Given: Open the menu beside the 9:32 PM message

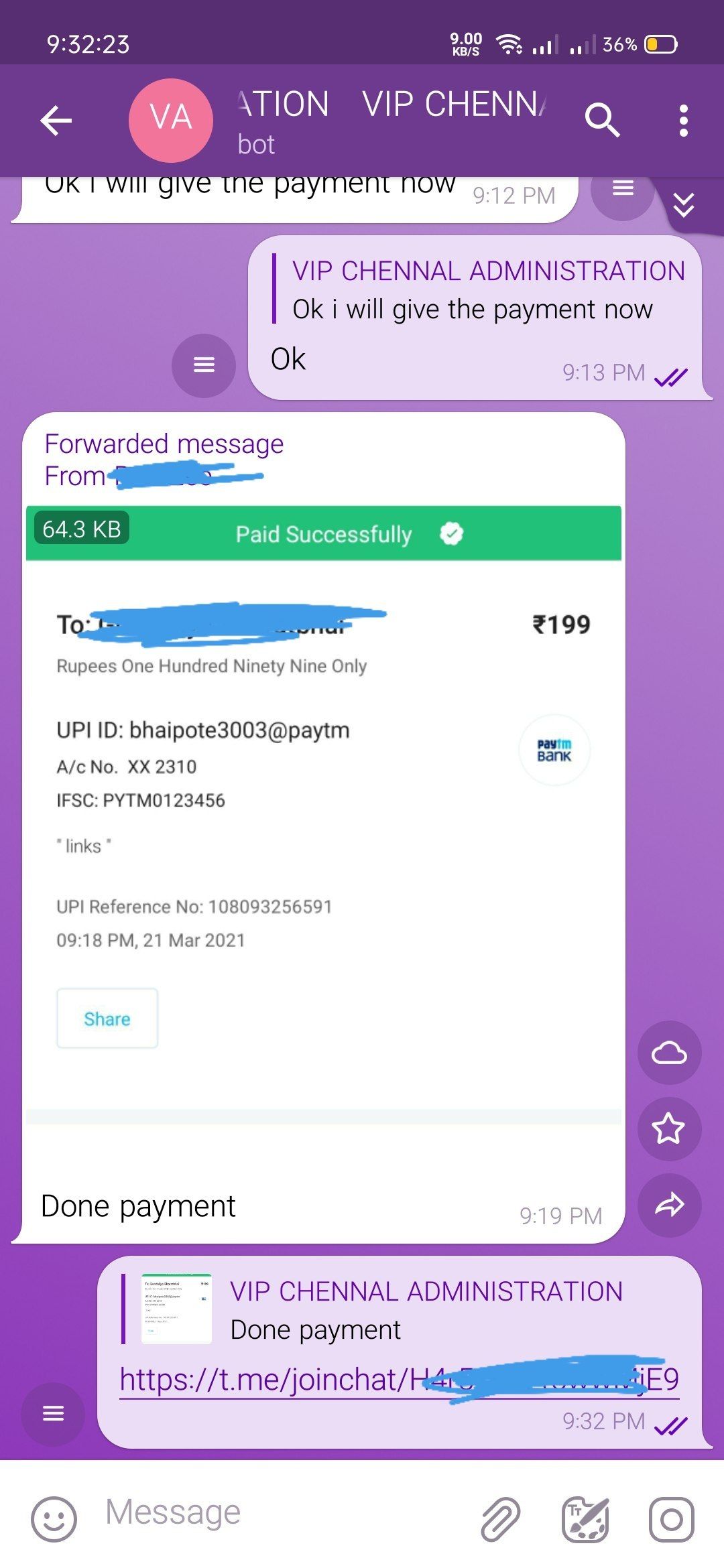Looking at the screenshot, I should pyautogui.click(x=53, y=1414).
